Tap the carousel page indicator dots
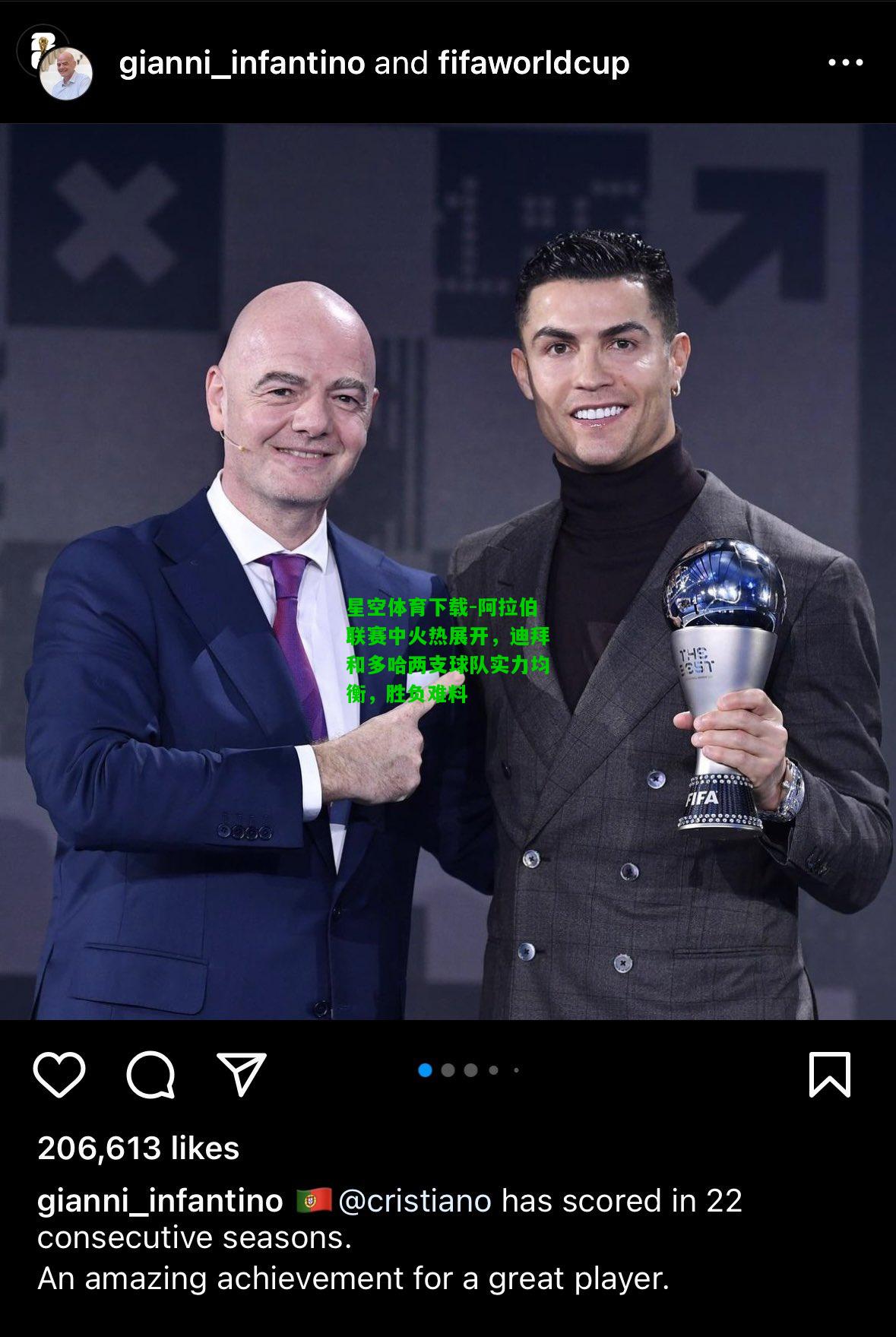The width and height of the screenshot is (896, 1337). pos(467,1070)
